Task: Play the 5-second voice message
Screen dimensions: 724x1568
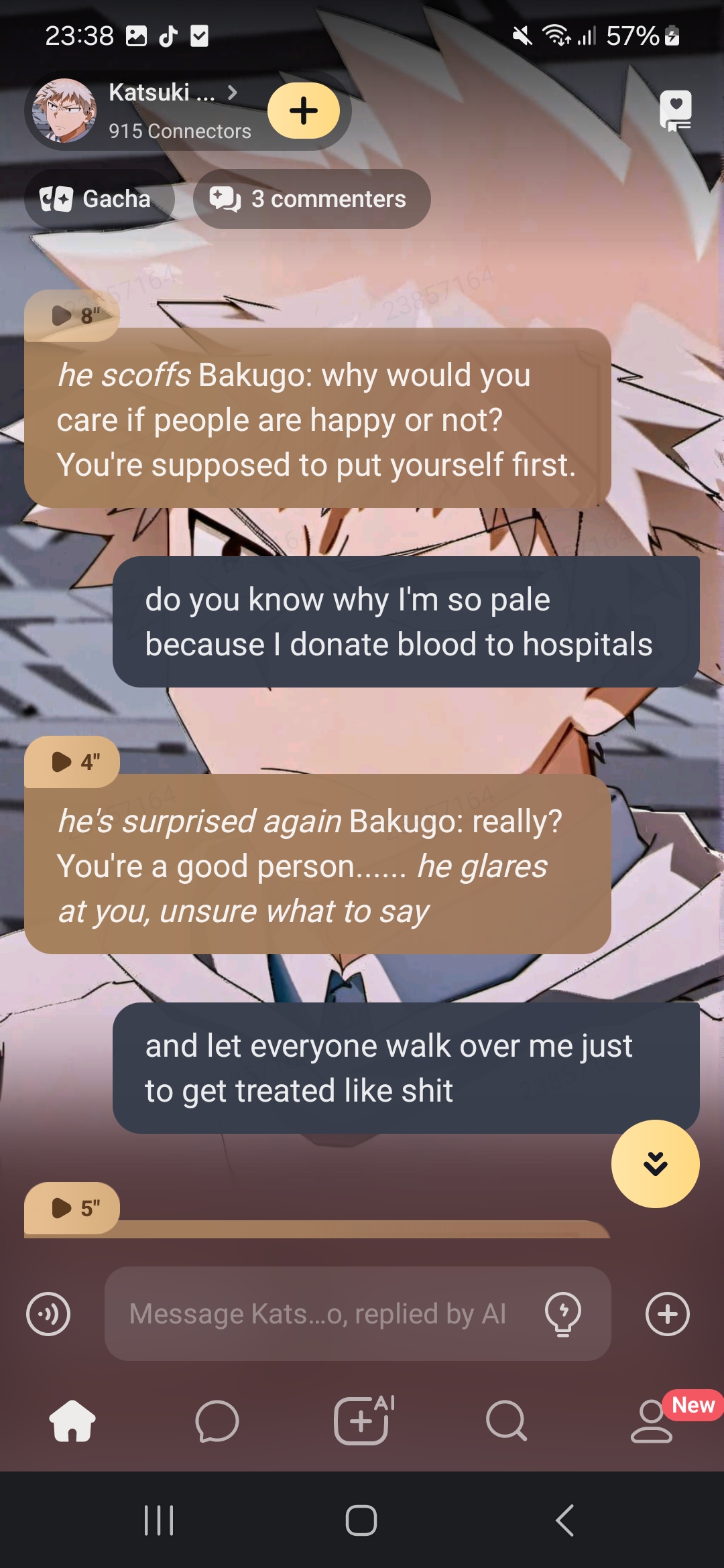Action: coord(72,1208)
